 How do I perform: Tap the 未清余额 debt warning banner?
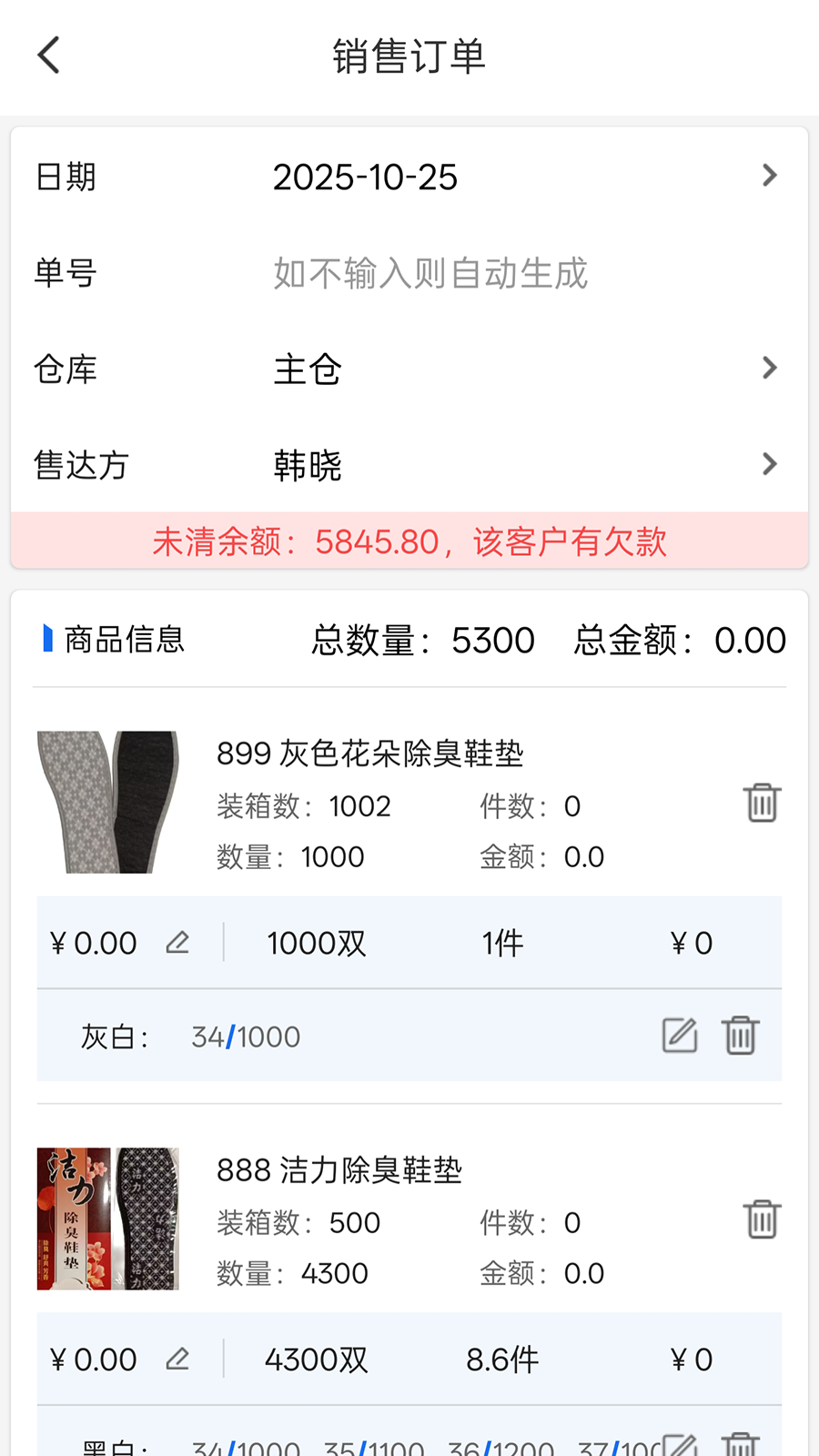[409, 541]
